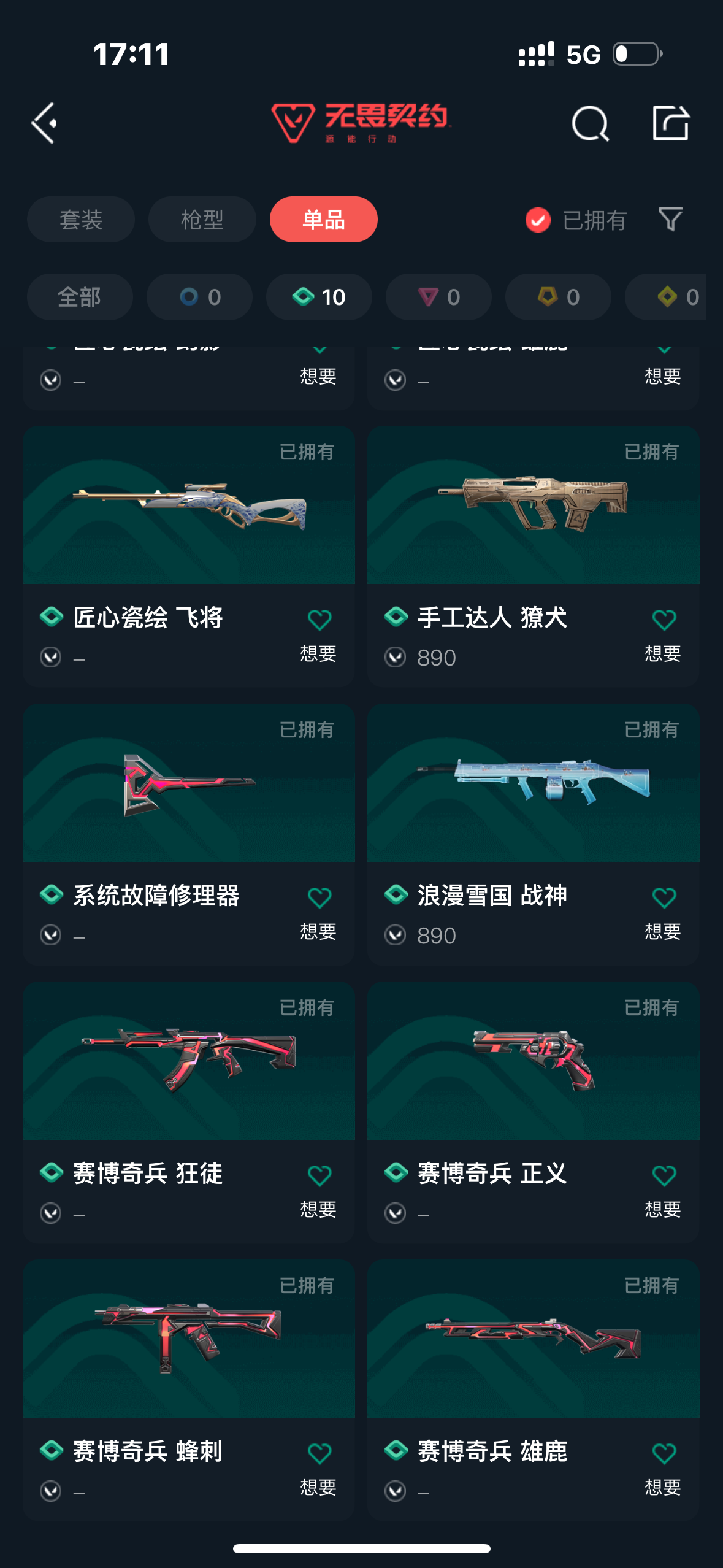This screenshot has width=723, height=1568.
Task: Add 系统故障修理器 to wishlist with heart
Action: point(319,897)
